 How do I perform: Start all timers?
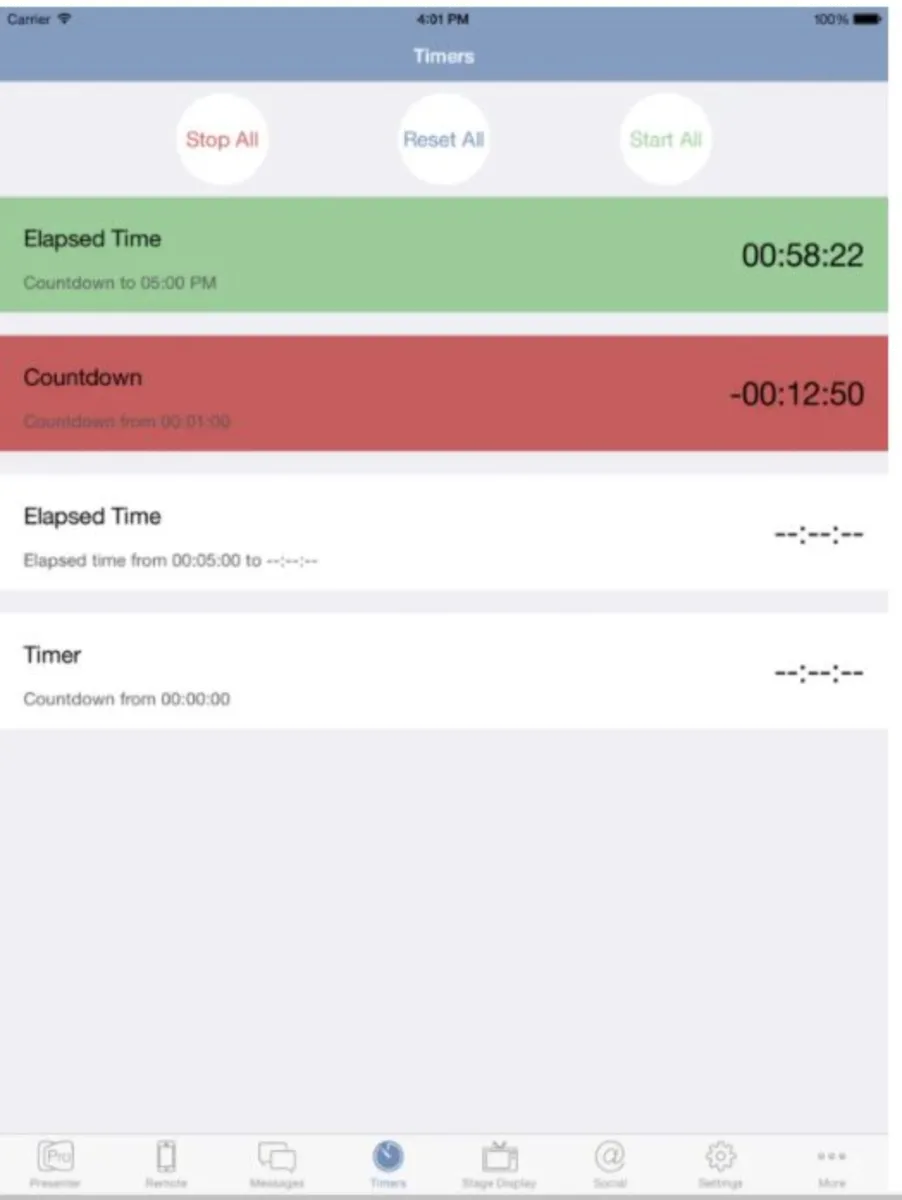tap(665, 140)
